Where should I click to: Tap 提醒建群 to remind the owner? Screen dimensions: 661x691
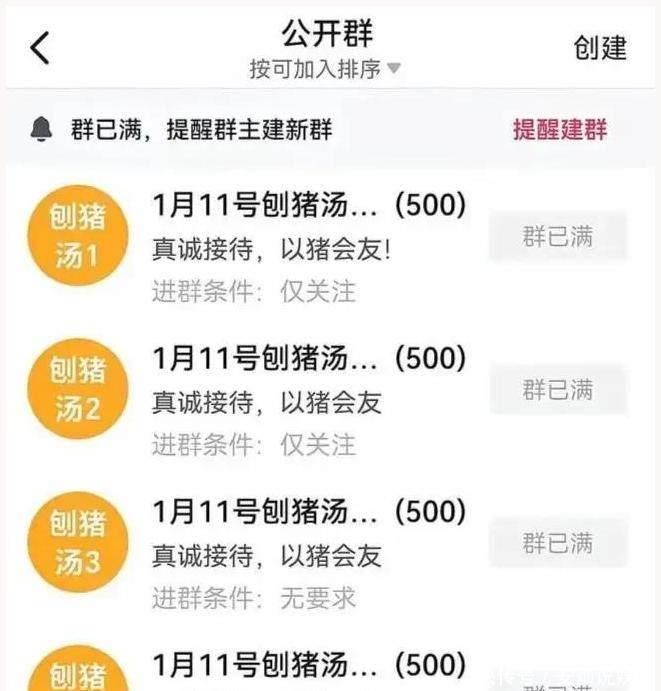pos(560,129)
